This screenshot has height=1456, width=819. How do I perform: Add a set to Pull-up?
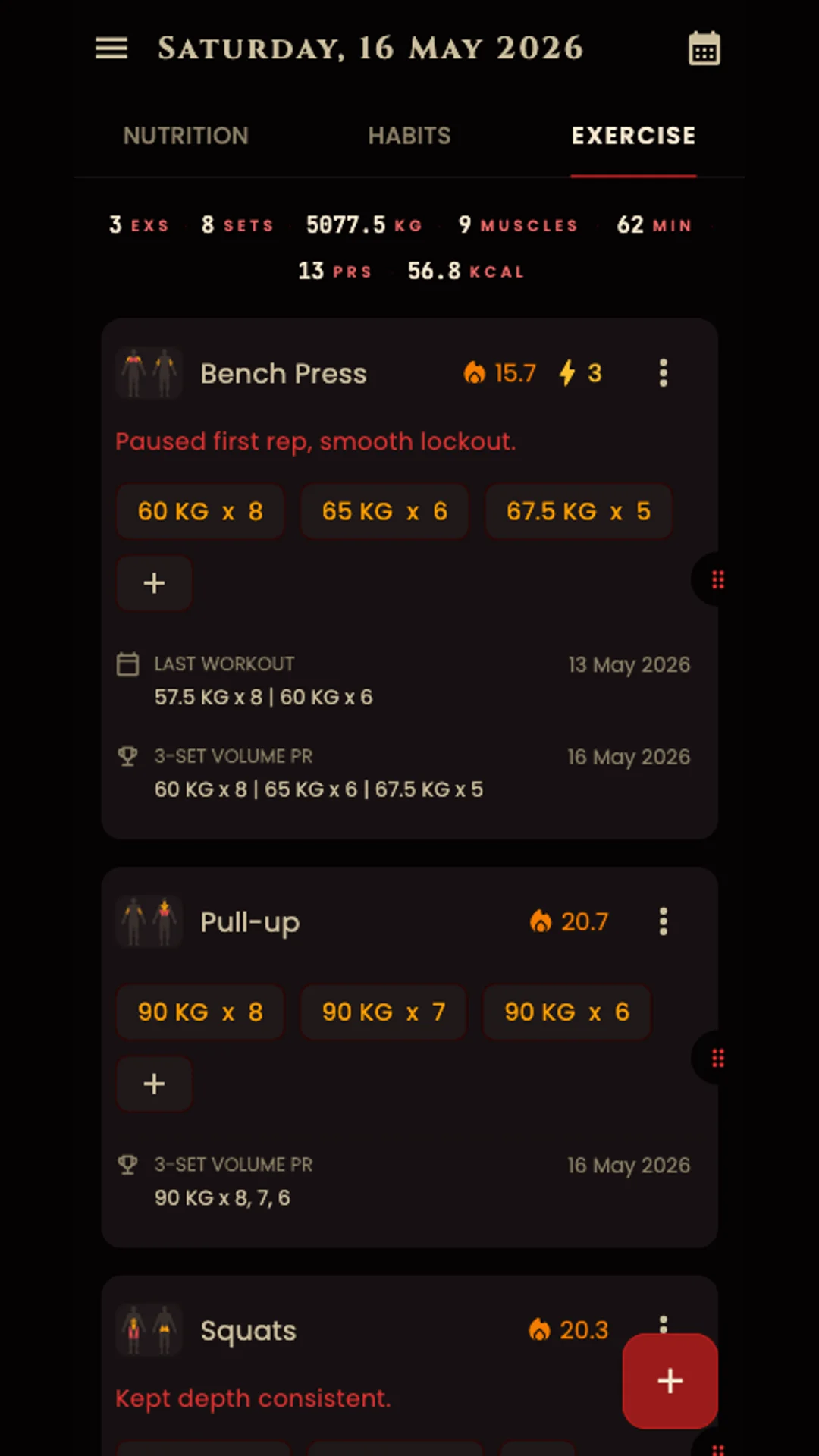point(154,1084)
